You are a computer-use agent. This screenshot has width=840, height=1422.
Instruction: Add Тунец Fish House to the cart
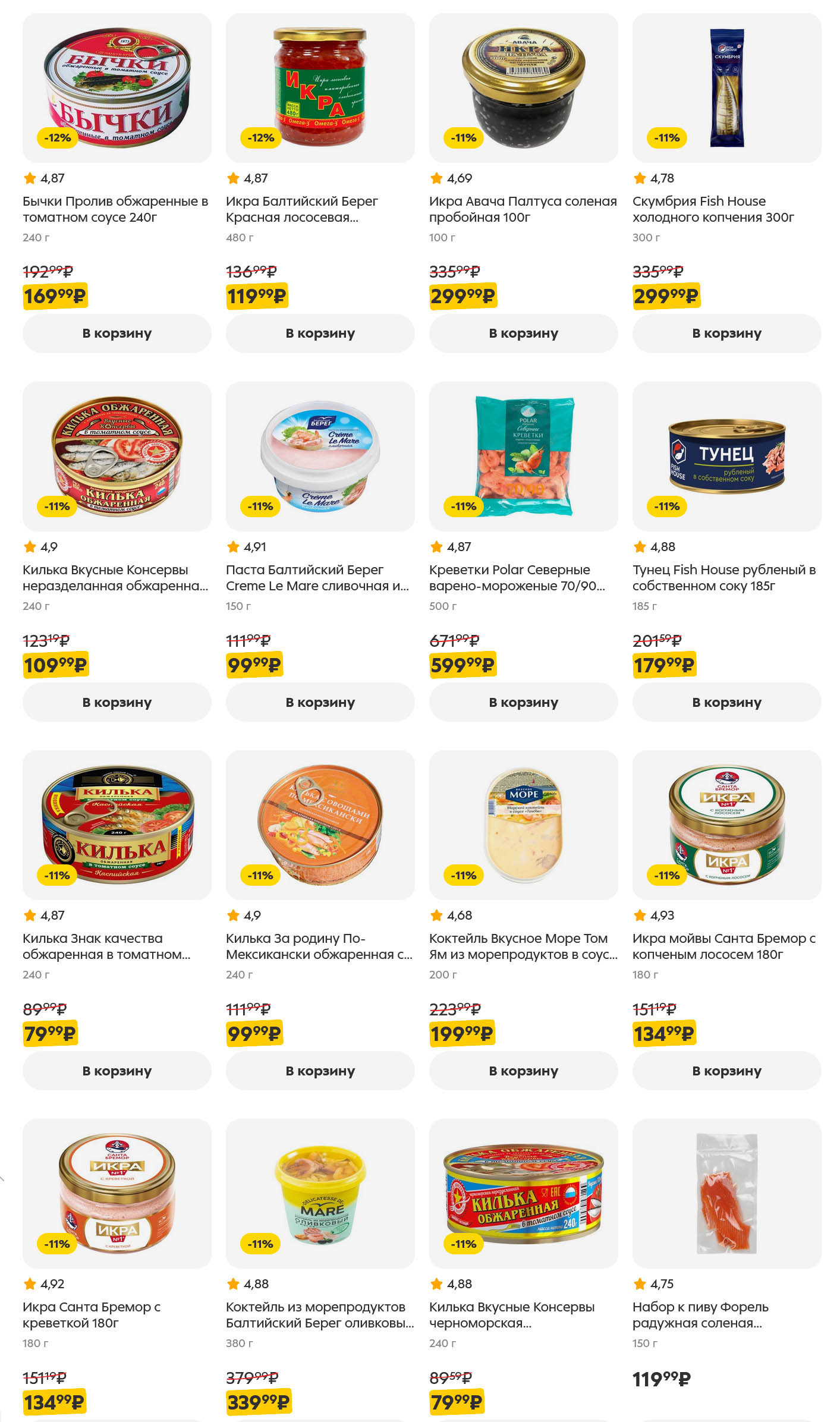point(726,702)
